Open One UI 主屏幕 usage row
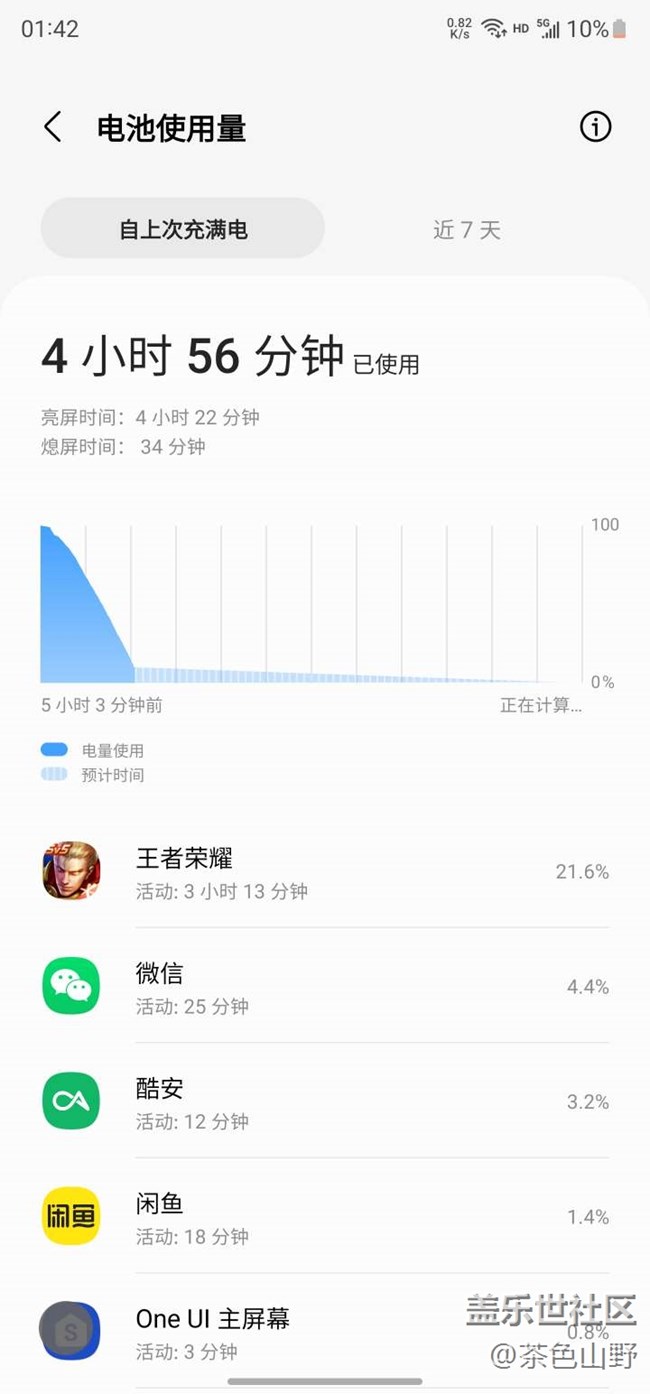The image size is (650, 1394). coord(325,1332)
